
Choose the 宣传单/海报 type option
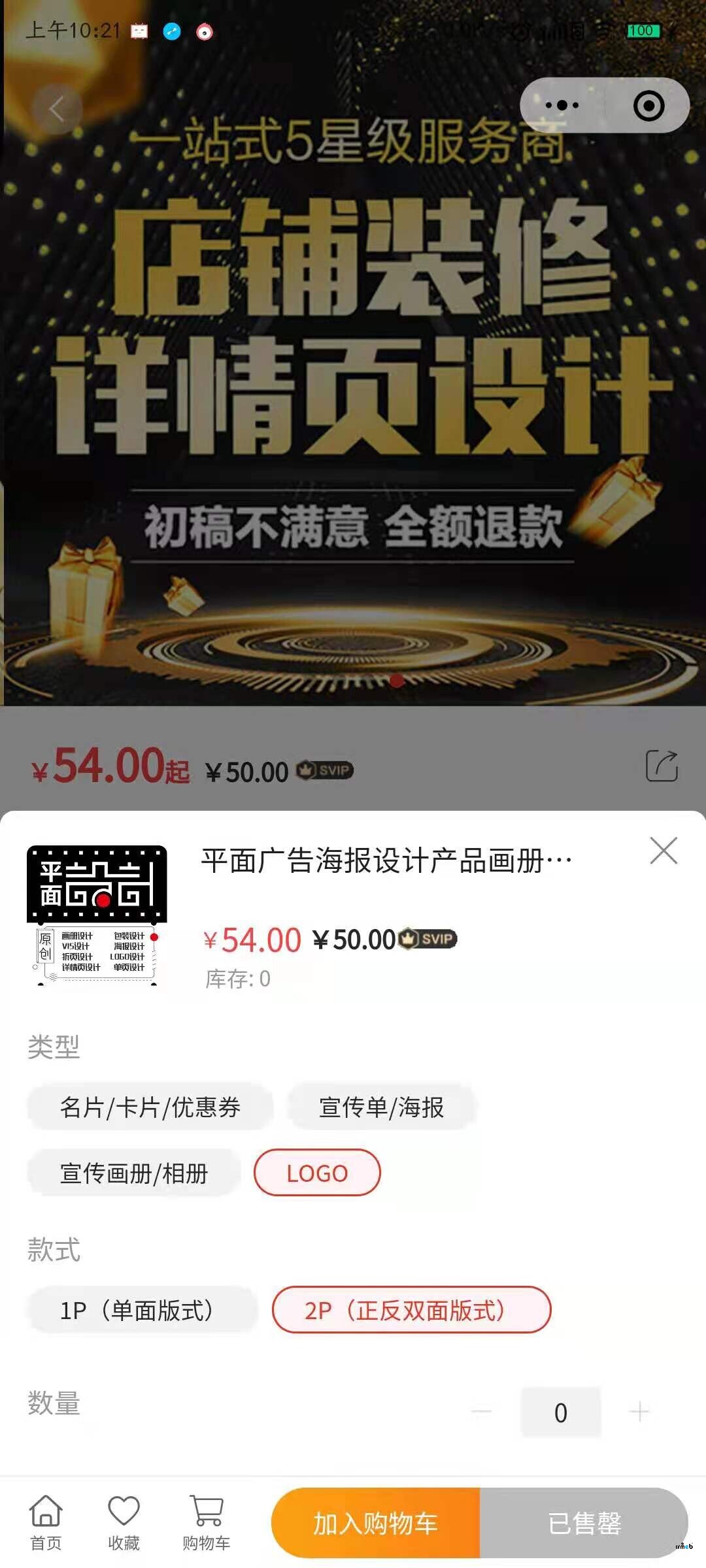pos(382,1107)
